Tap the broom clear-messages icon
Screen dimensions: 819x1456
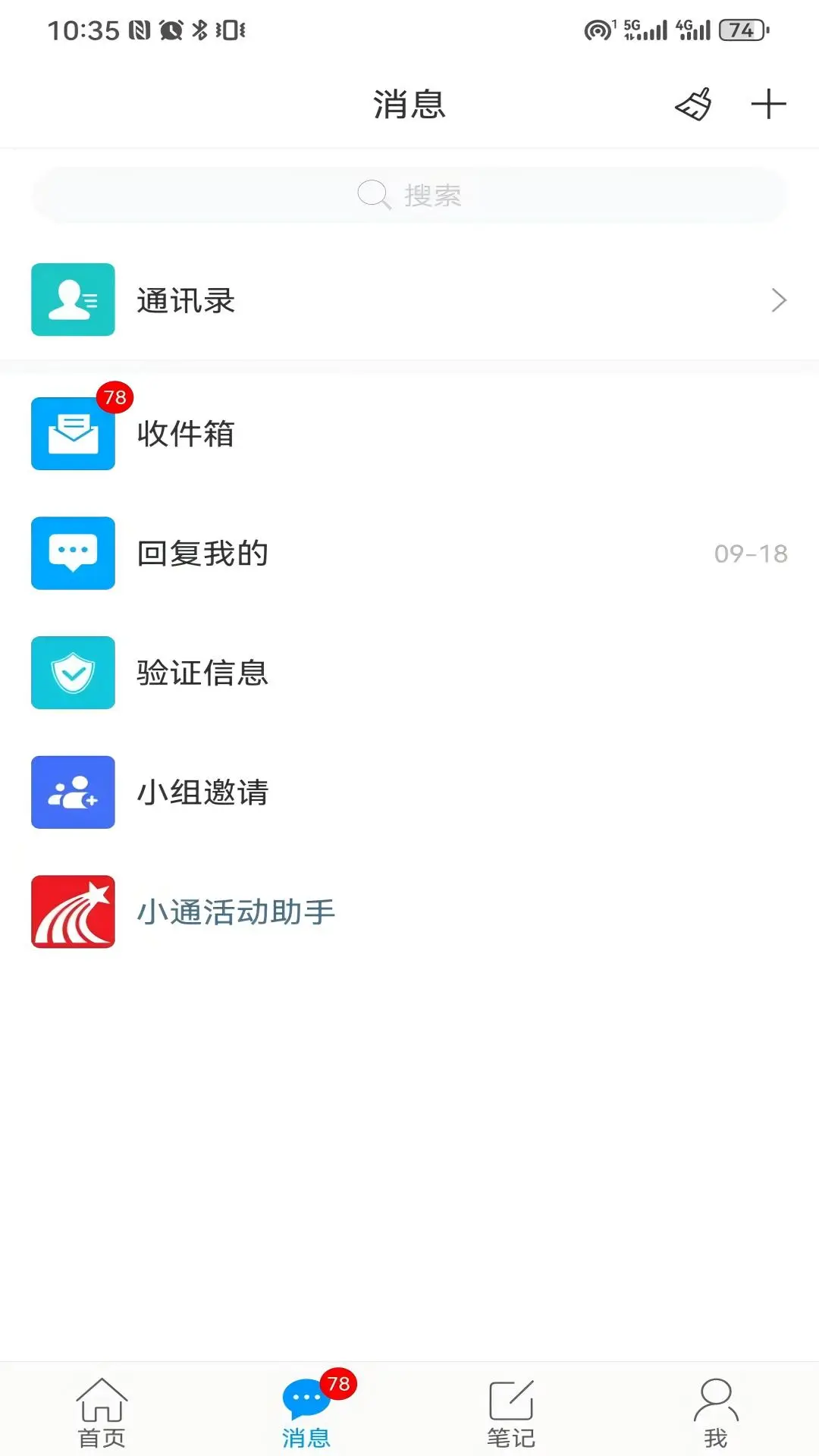(x=692, y=104)
